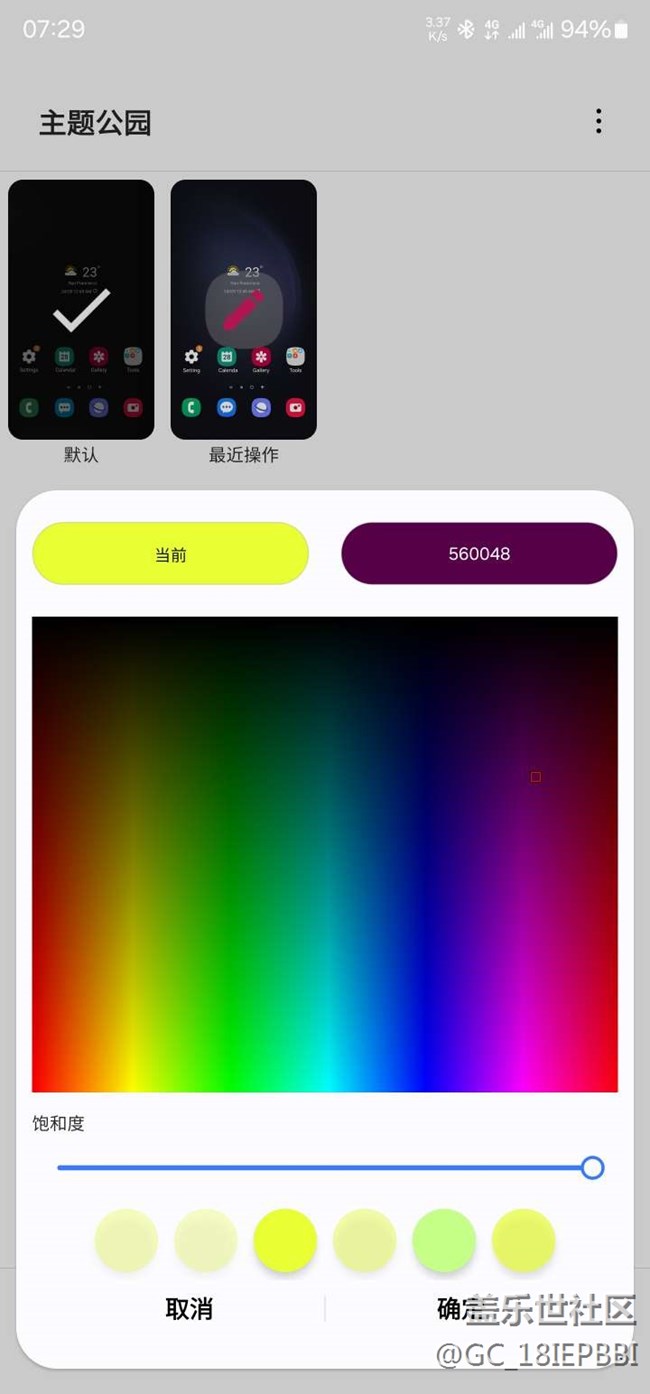
Task: Pick a color on the spectrum palette
Action: click(x=325, y=854)
